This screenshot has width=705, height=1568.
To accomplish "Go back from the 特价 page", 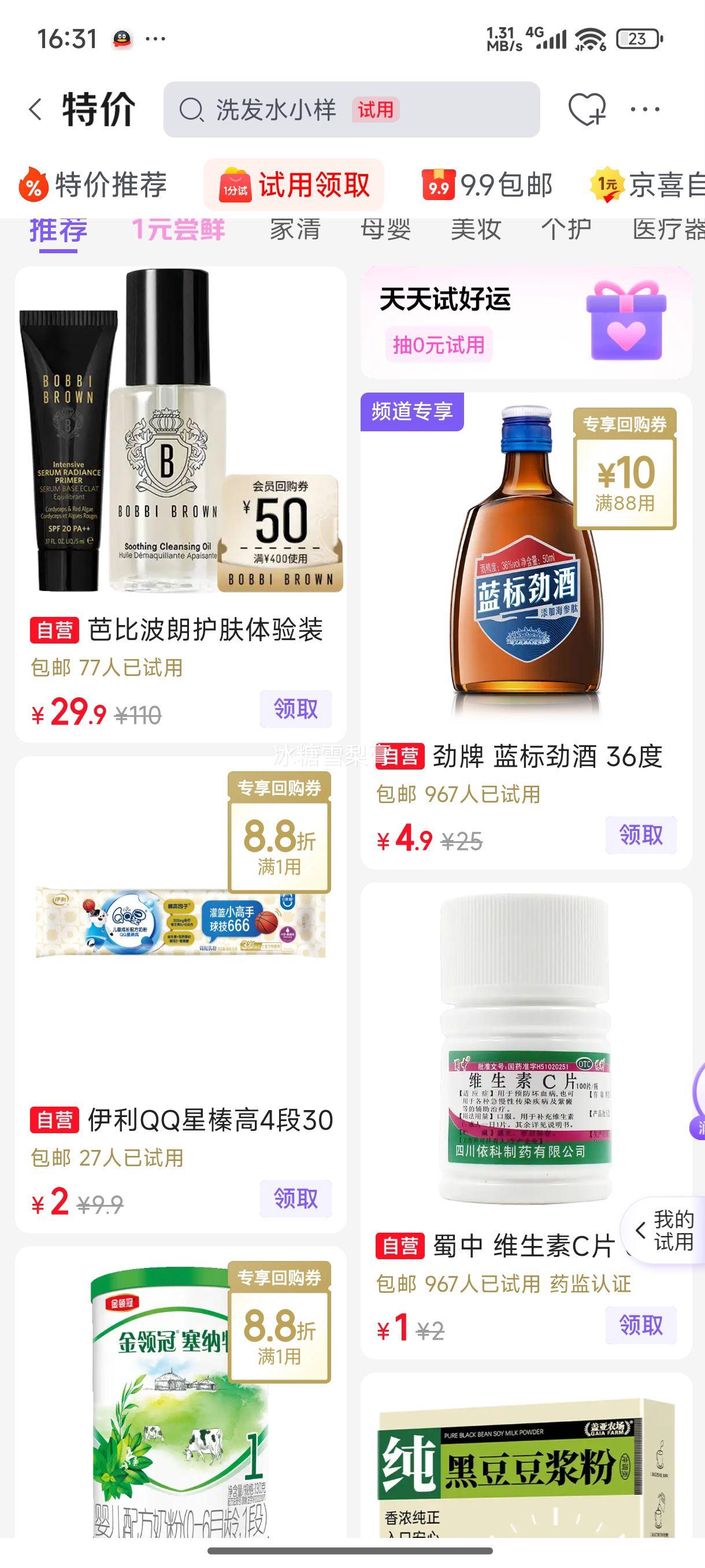I will point(35,110).
